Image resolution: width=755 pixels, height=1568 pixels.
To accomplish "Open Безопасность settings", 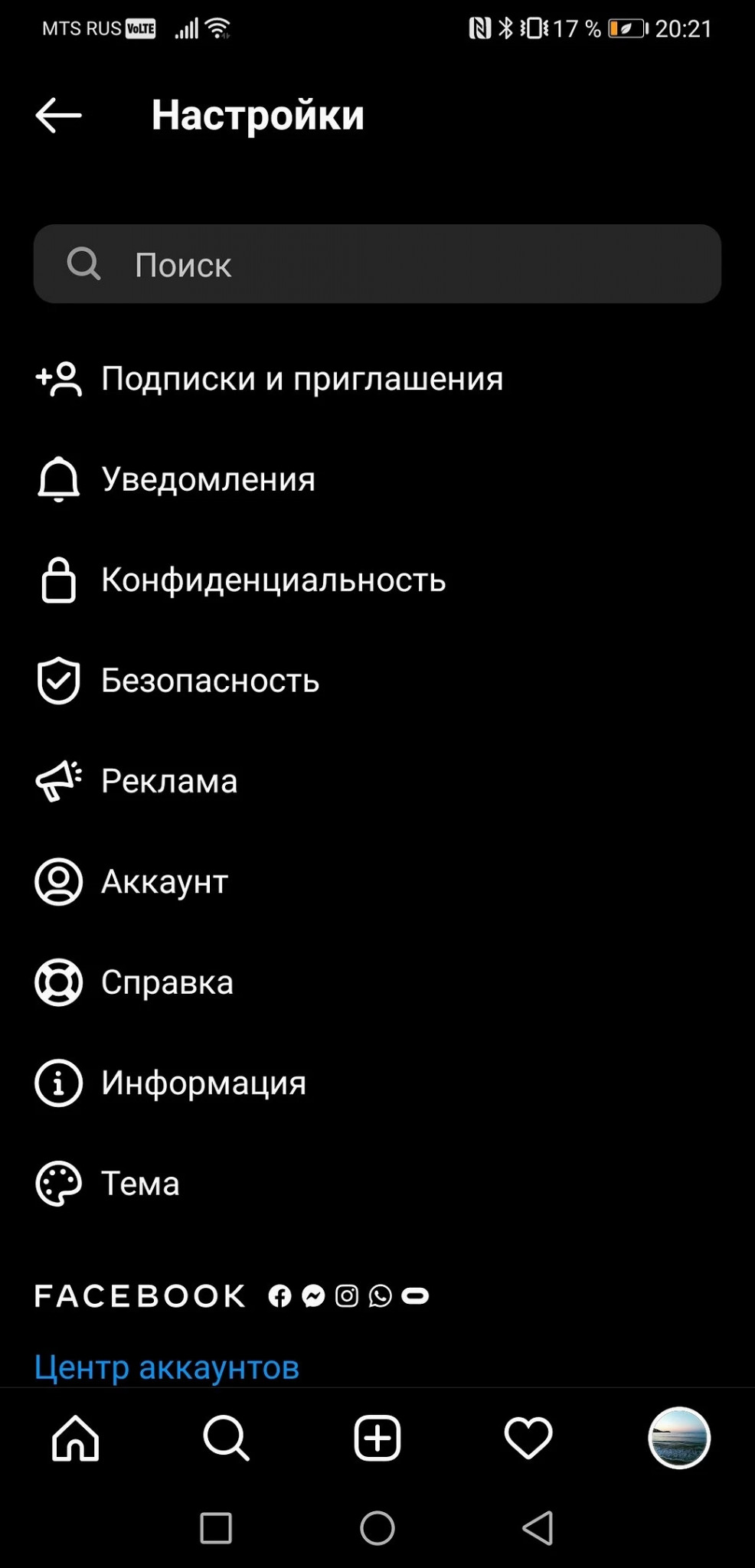I will (210, 681).
